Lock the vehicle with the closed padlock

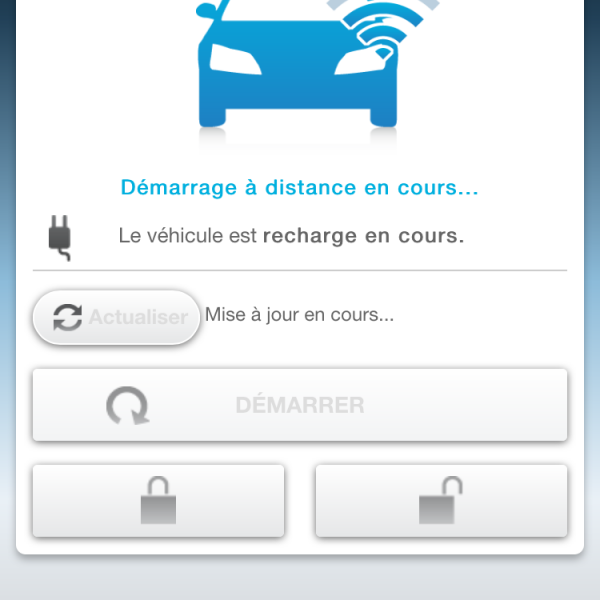158,500
